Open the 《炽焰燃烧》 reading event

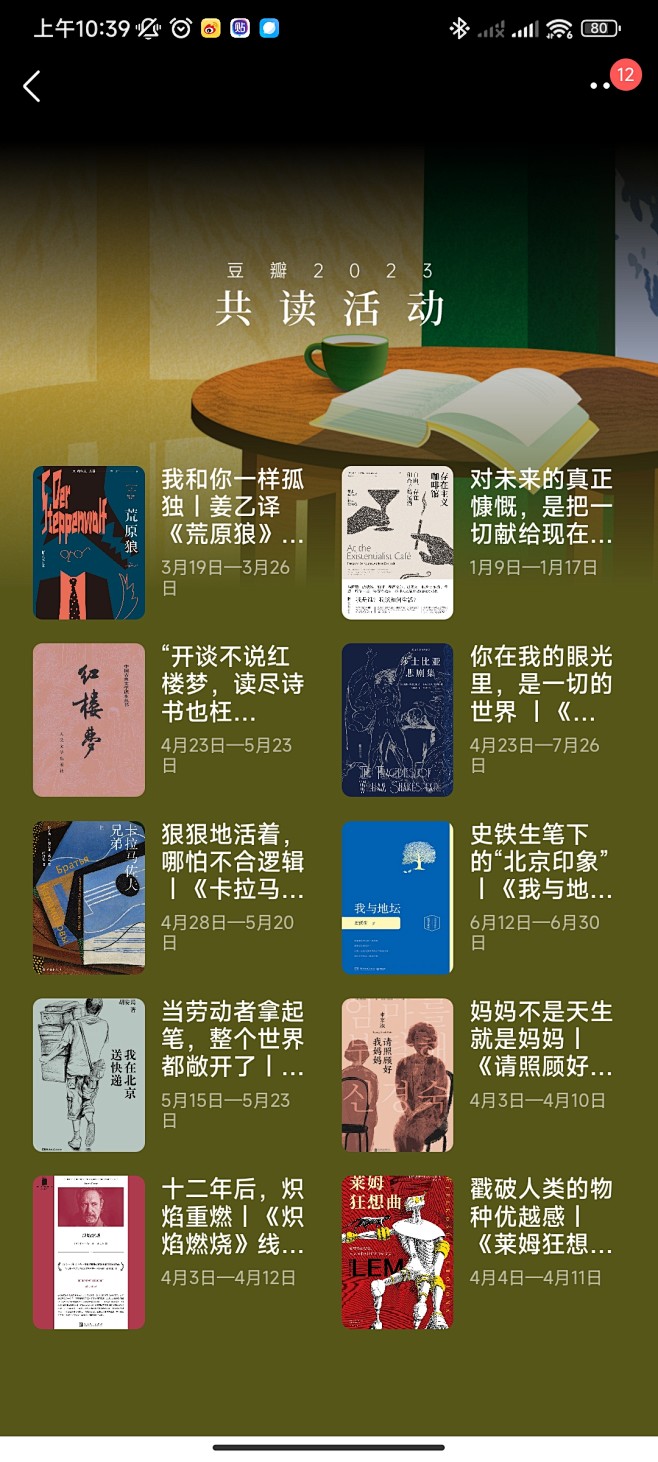coord(169,1252)
